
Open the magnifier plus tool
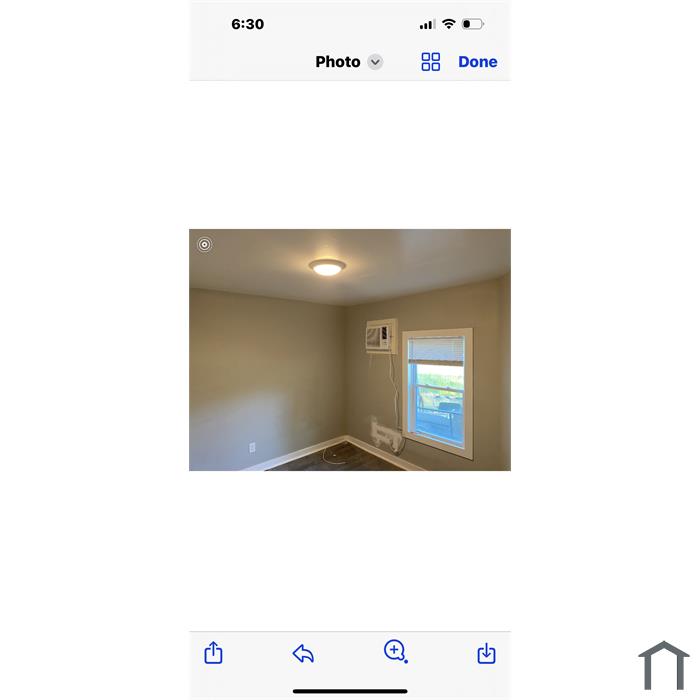(x=395, y=652)
